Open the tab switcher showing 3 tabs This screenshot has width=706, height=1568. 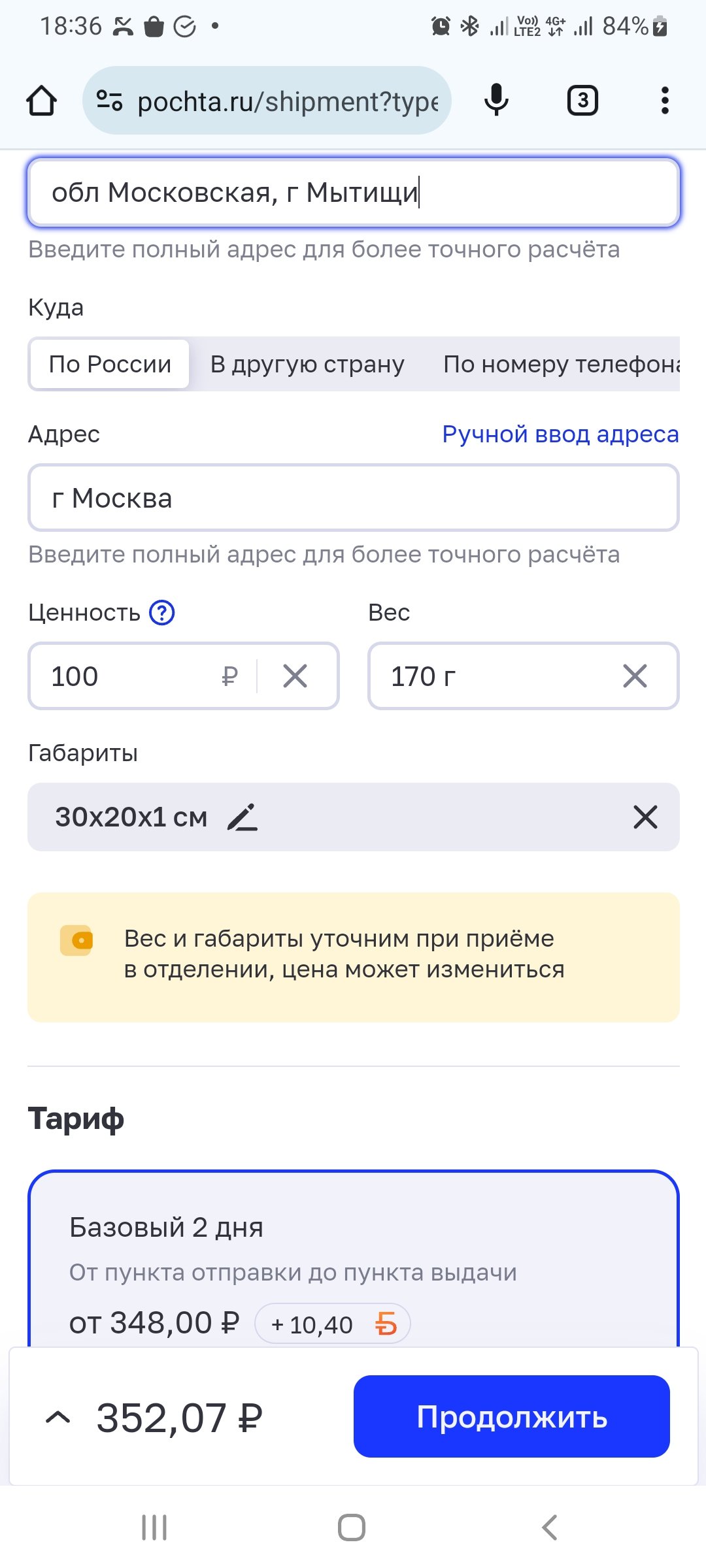click(582, 101)
